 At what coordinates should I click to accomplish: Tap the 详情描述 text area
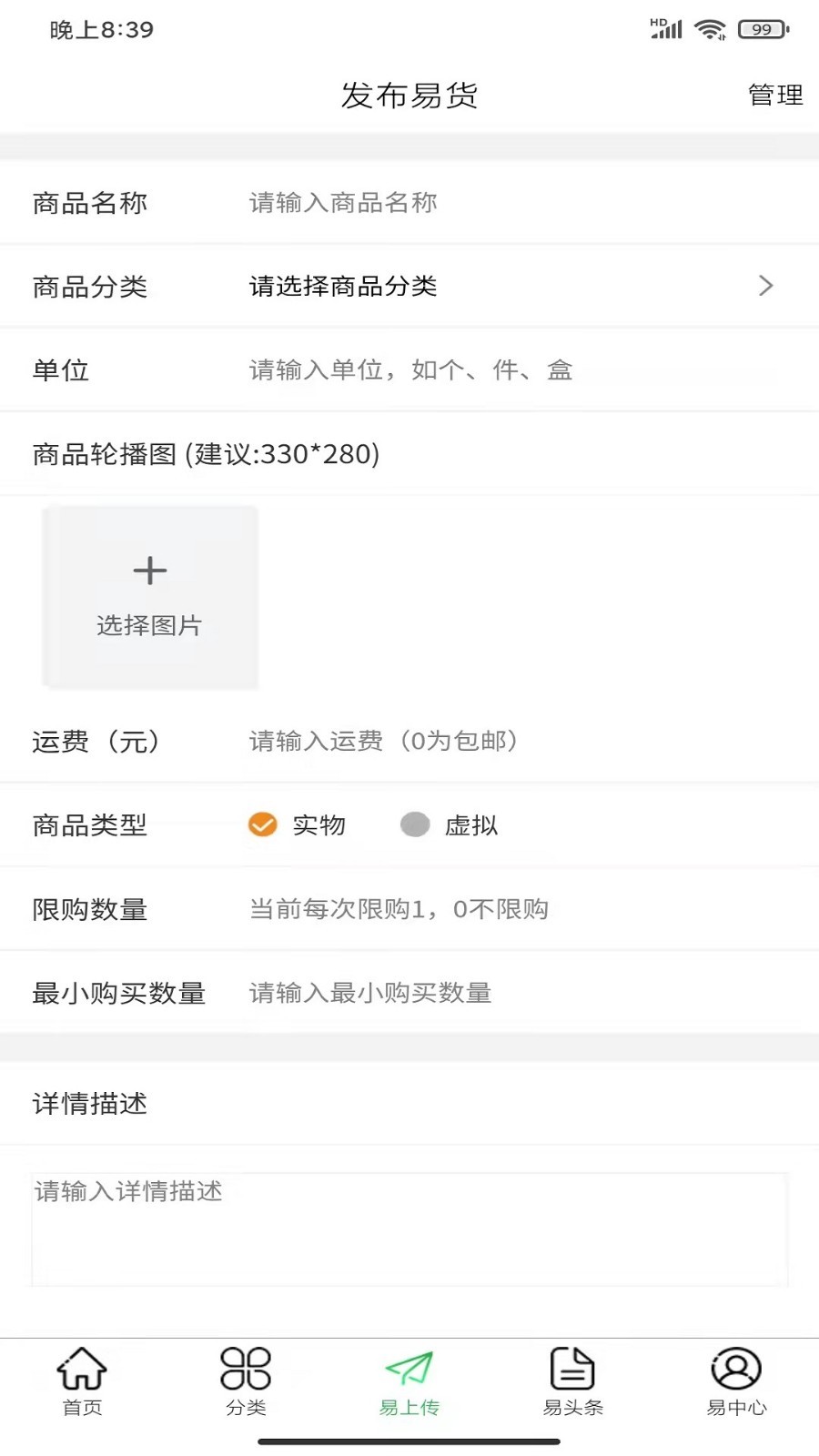(409, 1228)
